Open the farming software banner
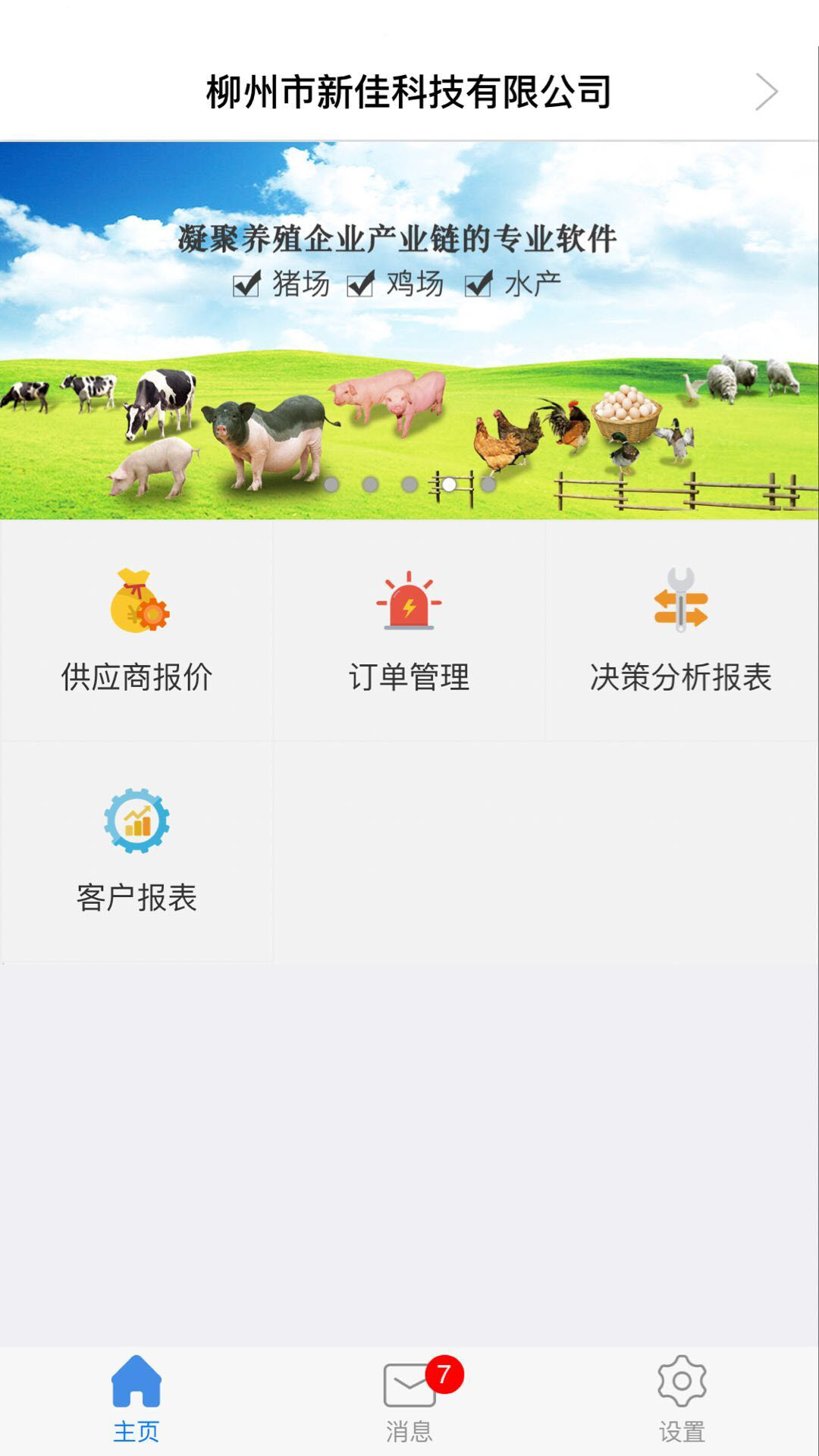The image size is (819, 1456). click(409, 330)
